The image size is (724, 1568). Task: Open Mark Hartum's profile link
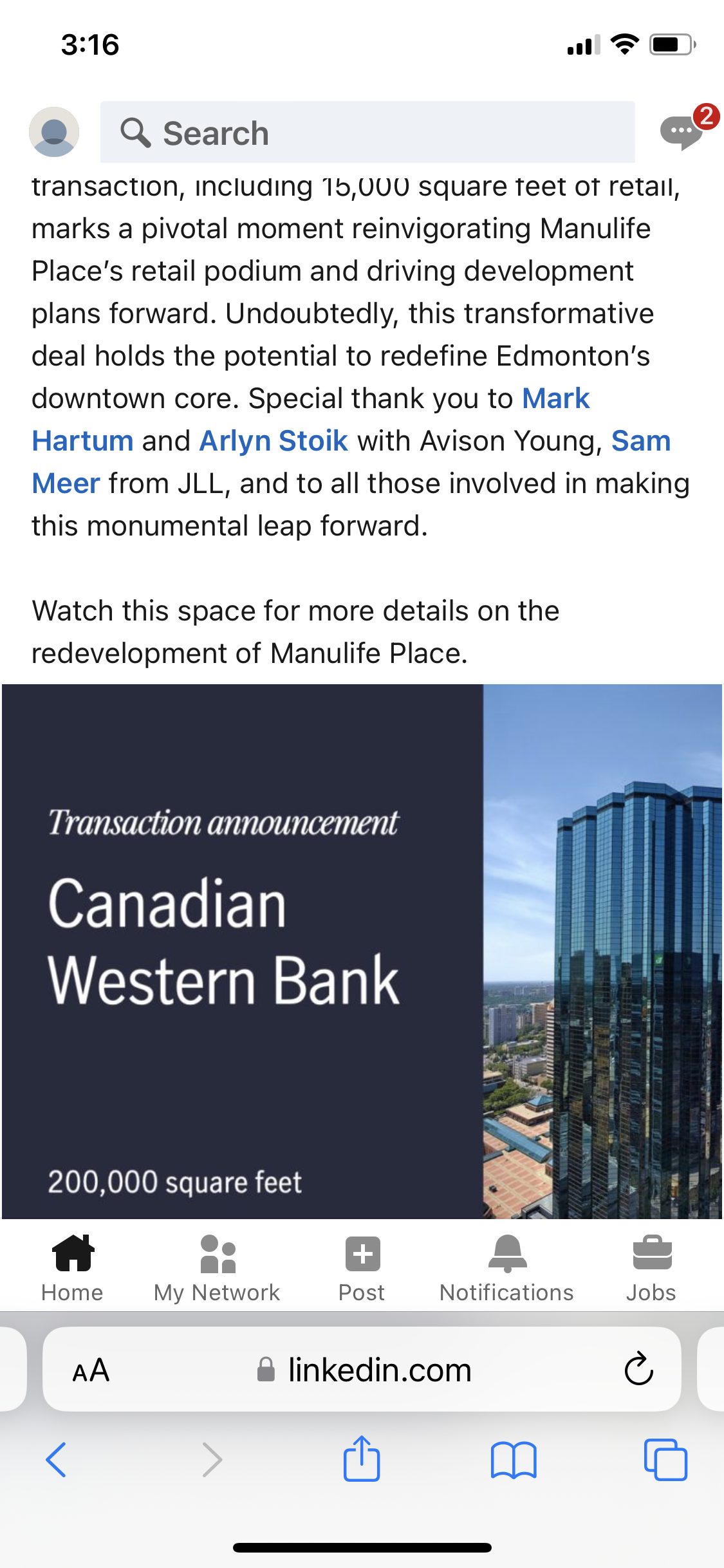pos(555,398)
